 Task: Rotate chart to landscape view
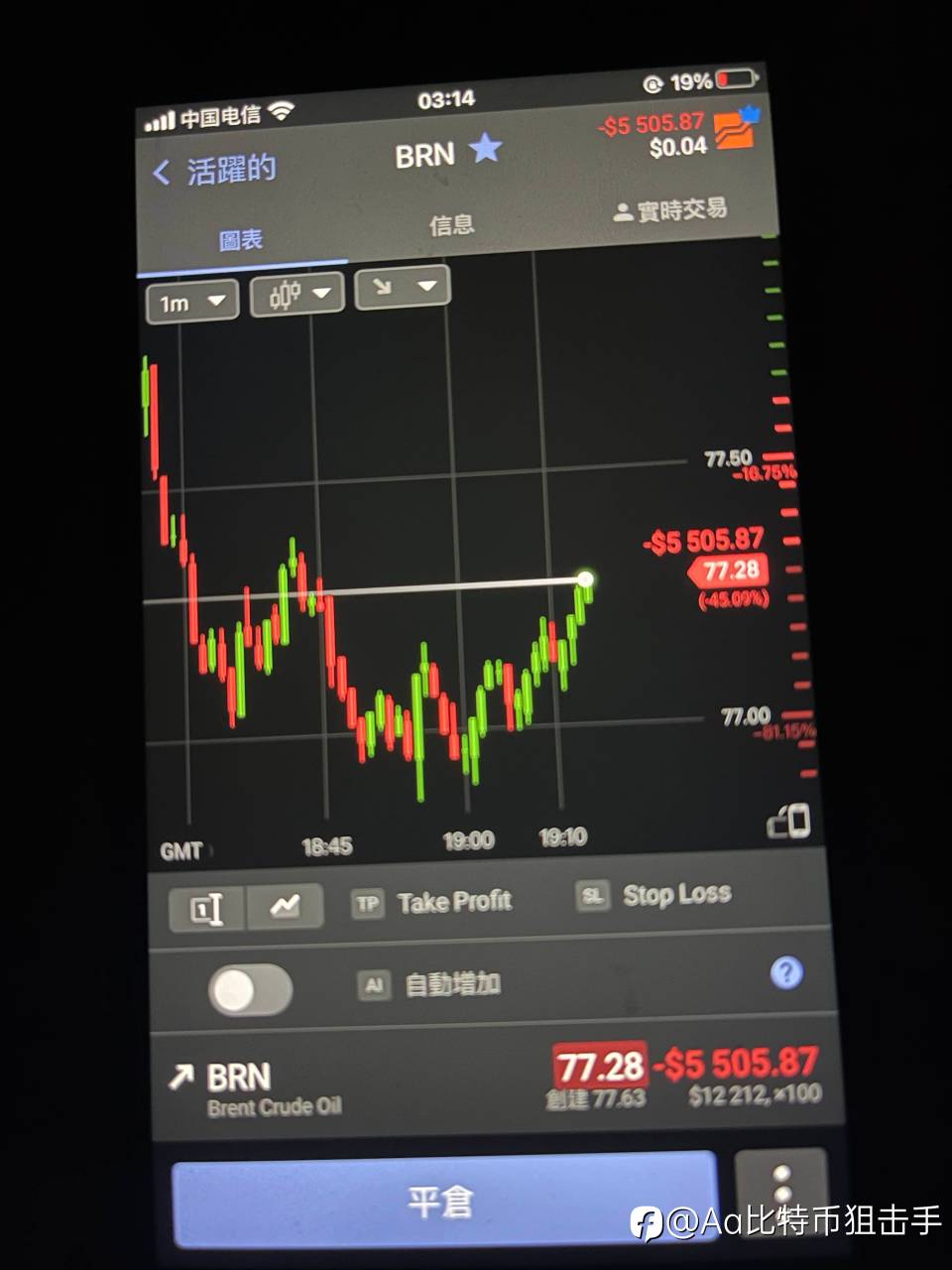[x=788, y=822]
